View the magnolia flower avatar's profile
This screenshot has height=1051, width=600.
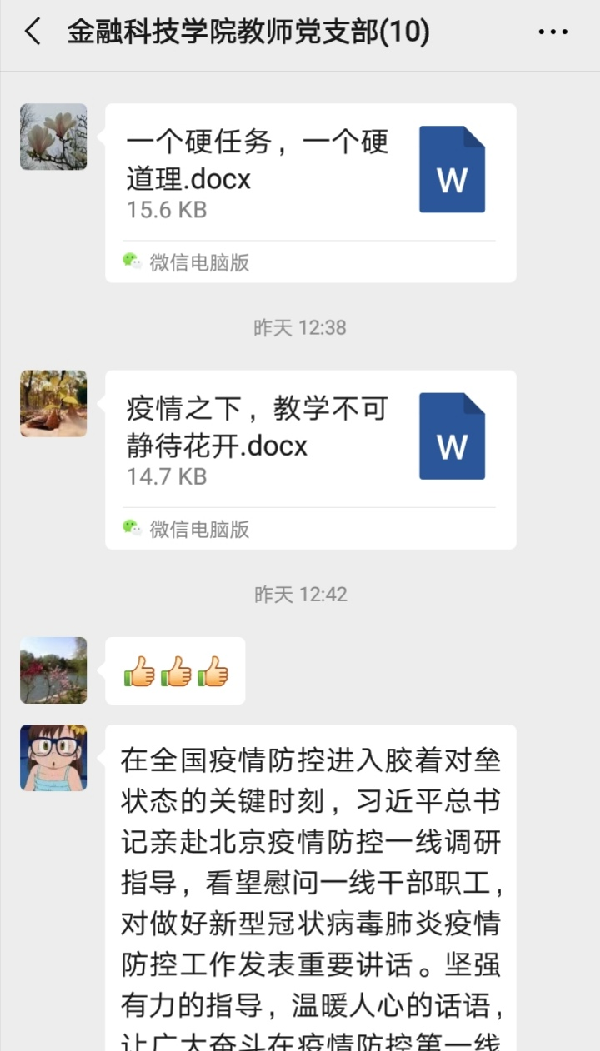click(x=54, y=137)
